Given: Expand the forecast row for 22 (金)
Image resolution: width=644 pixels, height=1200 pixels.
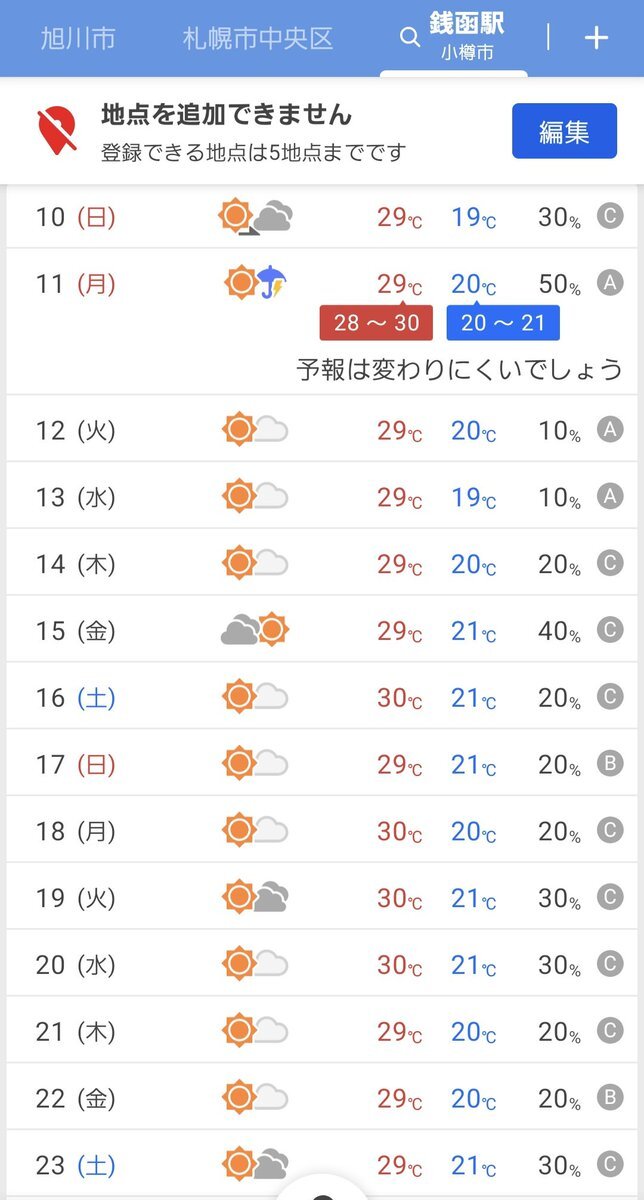Looking at the screenshot, I should point(322,1098).
